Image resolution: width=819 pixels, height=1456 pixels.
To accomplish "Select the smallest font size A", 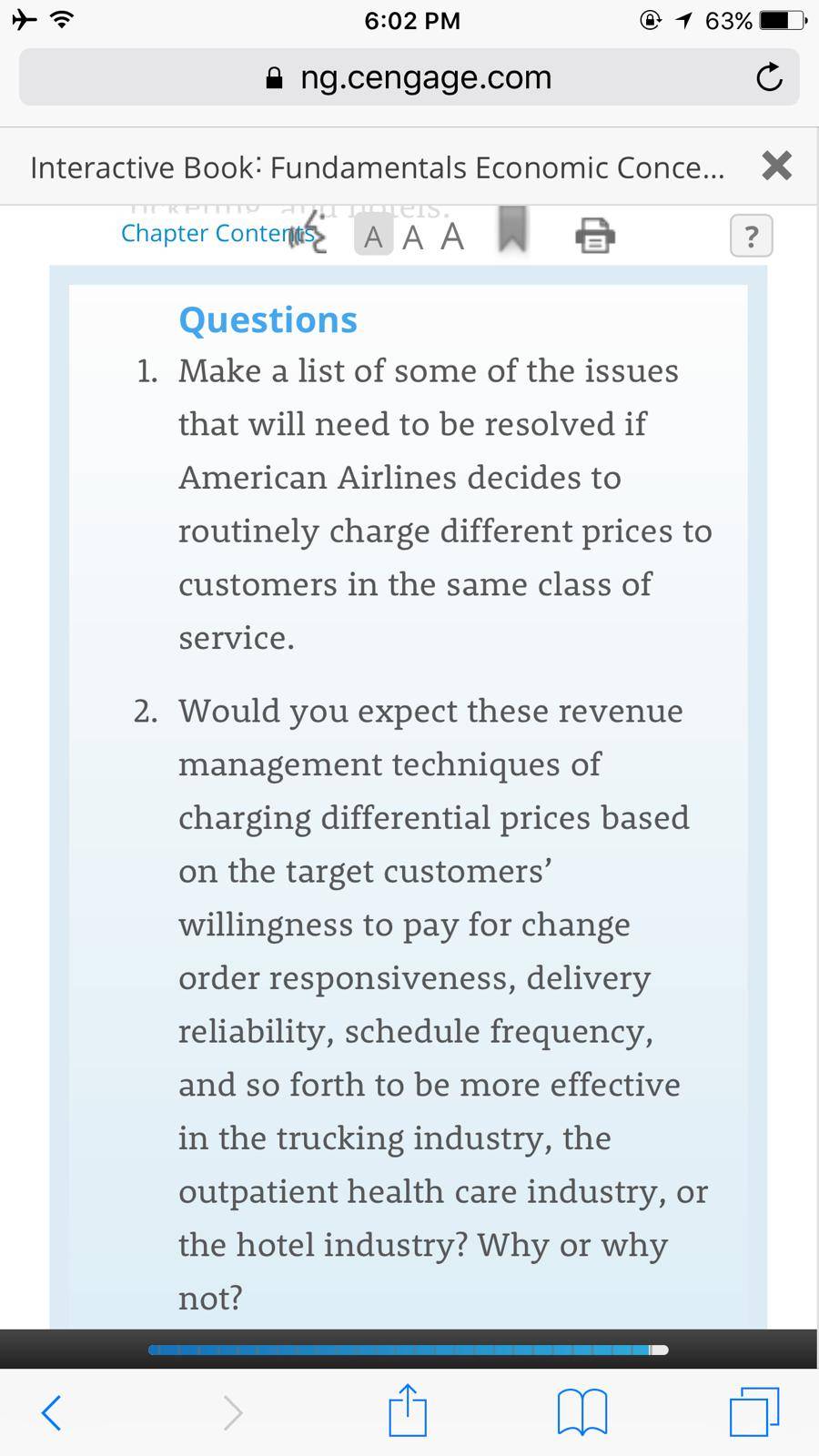I will pyautogui.click(x=373, y=238).
